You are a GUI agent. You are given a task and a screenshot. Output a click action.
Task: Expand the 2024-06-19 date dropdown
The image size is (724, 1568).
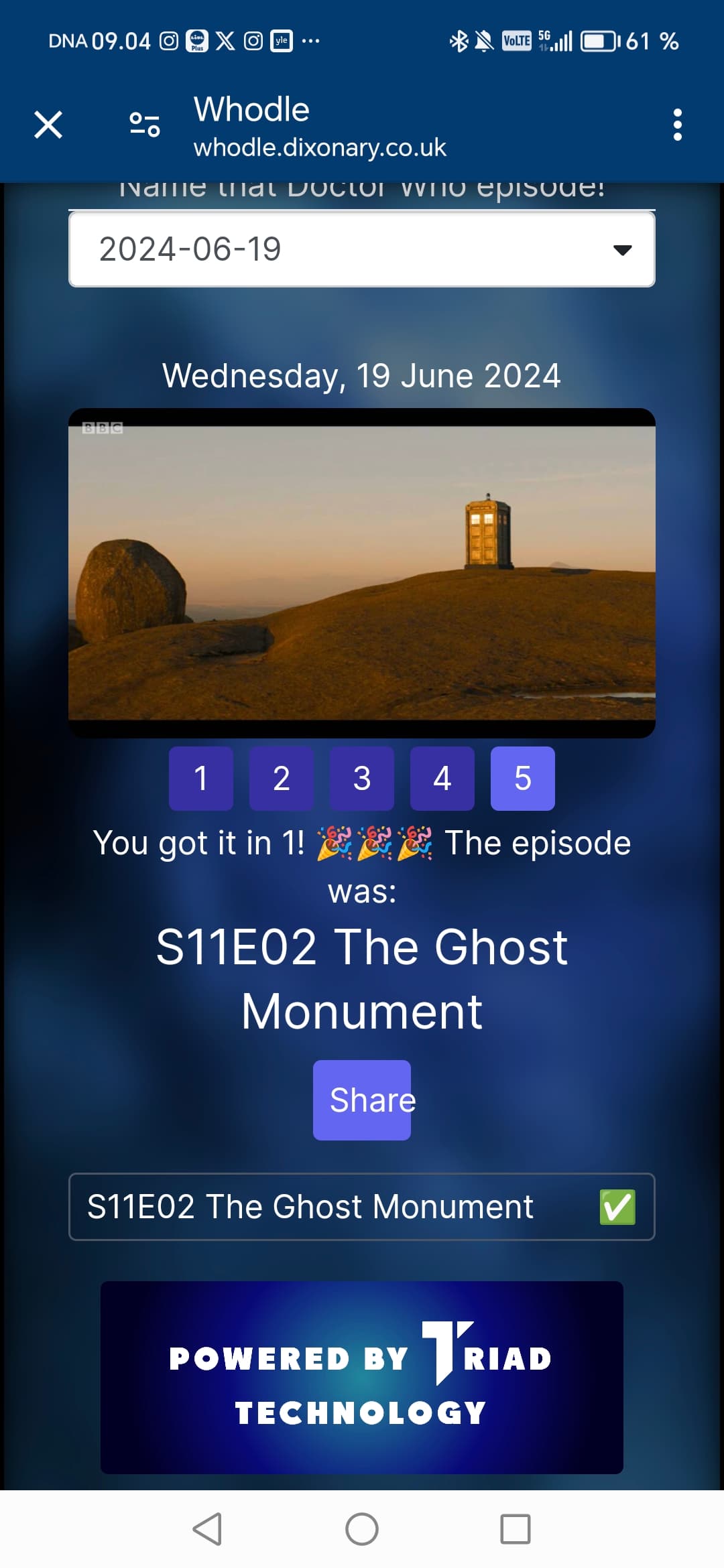click(362, 249)
